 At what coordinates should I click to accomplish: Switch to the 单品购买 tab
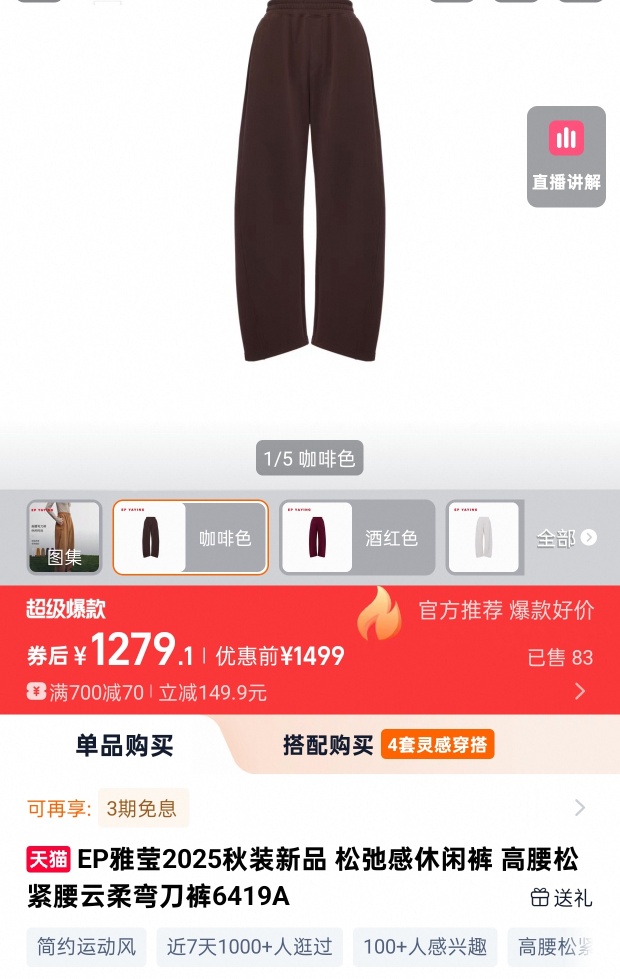tap(124, 745)
